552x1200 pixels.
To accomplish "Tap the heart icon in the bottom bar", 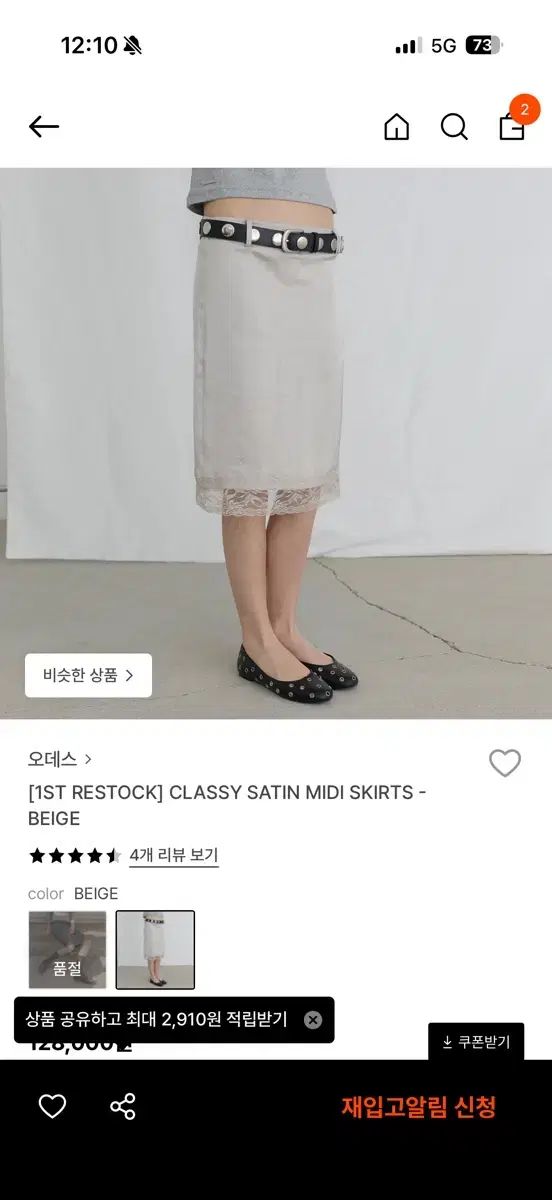I will [52, 1106].
